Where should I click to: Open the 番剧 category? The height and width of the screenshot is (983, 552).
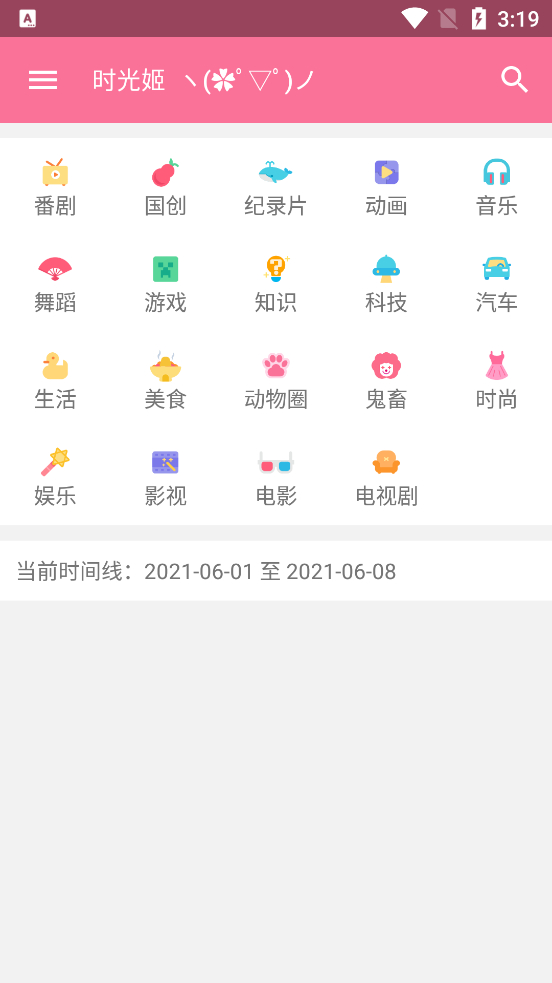tap(55, 187)
